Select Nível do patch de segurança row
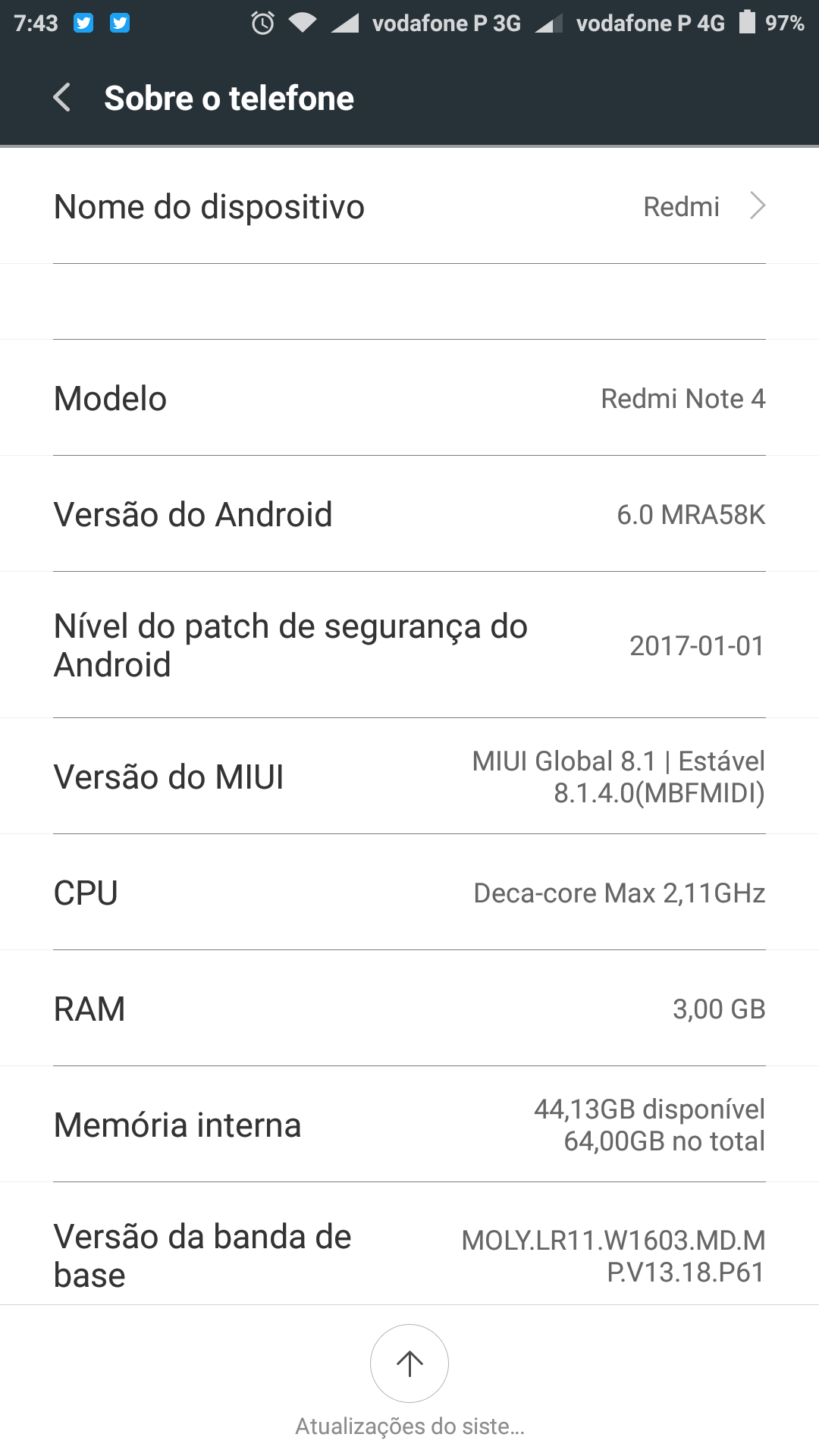819x1456 pixels. (x=409, y=645)
